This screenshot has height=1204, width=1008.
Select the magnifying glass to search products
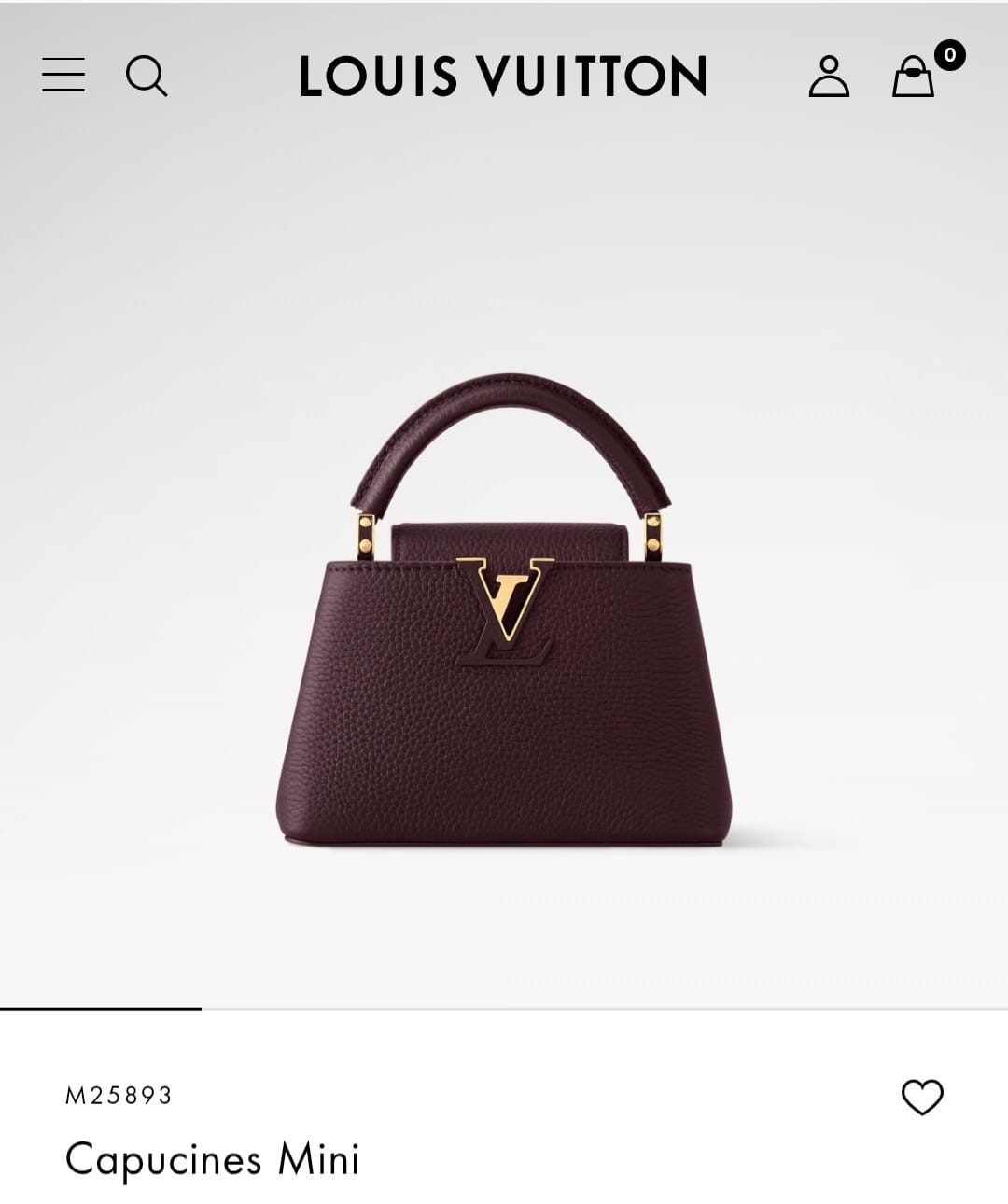point(149,78)
